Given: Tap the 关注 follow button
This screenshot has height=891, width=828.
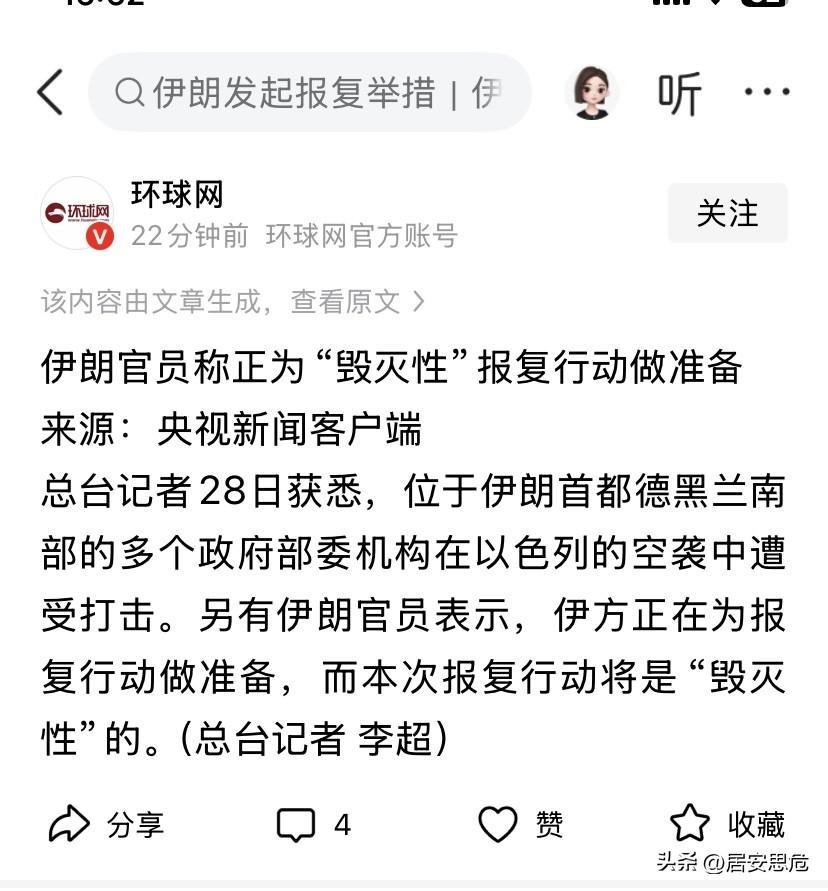Looking at the screenshot, I should pos(727,213).
